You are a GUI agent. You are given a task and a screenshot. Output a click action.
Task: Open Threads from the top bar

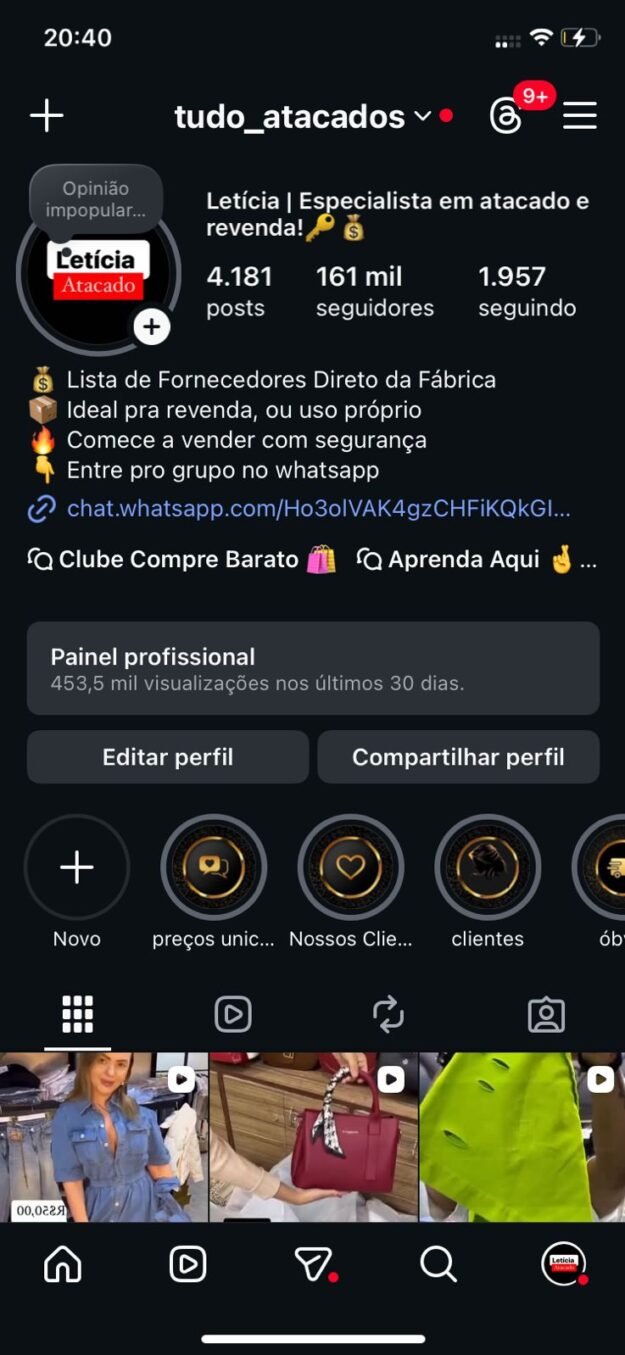click(x=506, y=116)
